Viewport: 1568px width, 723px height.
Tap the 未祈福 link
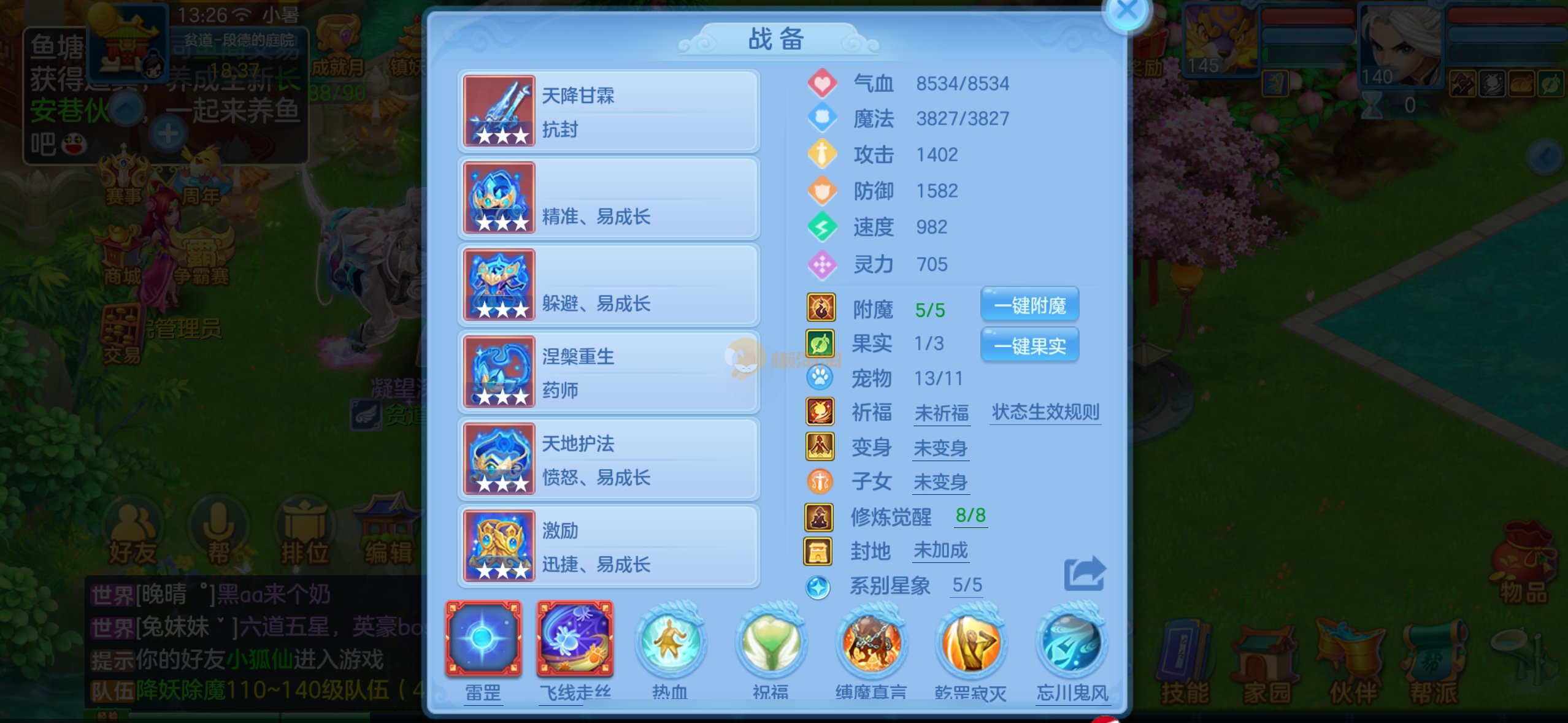coord(942,413)
